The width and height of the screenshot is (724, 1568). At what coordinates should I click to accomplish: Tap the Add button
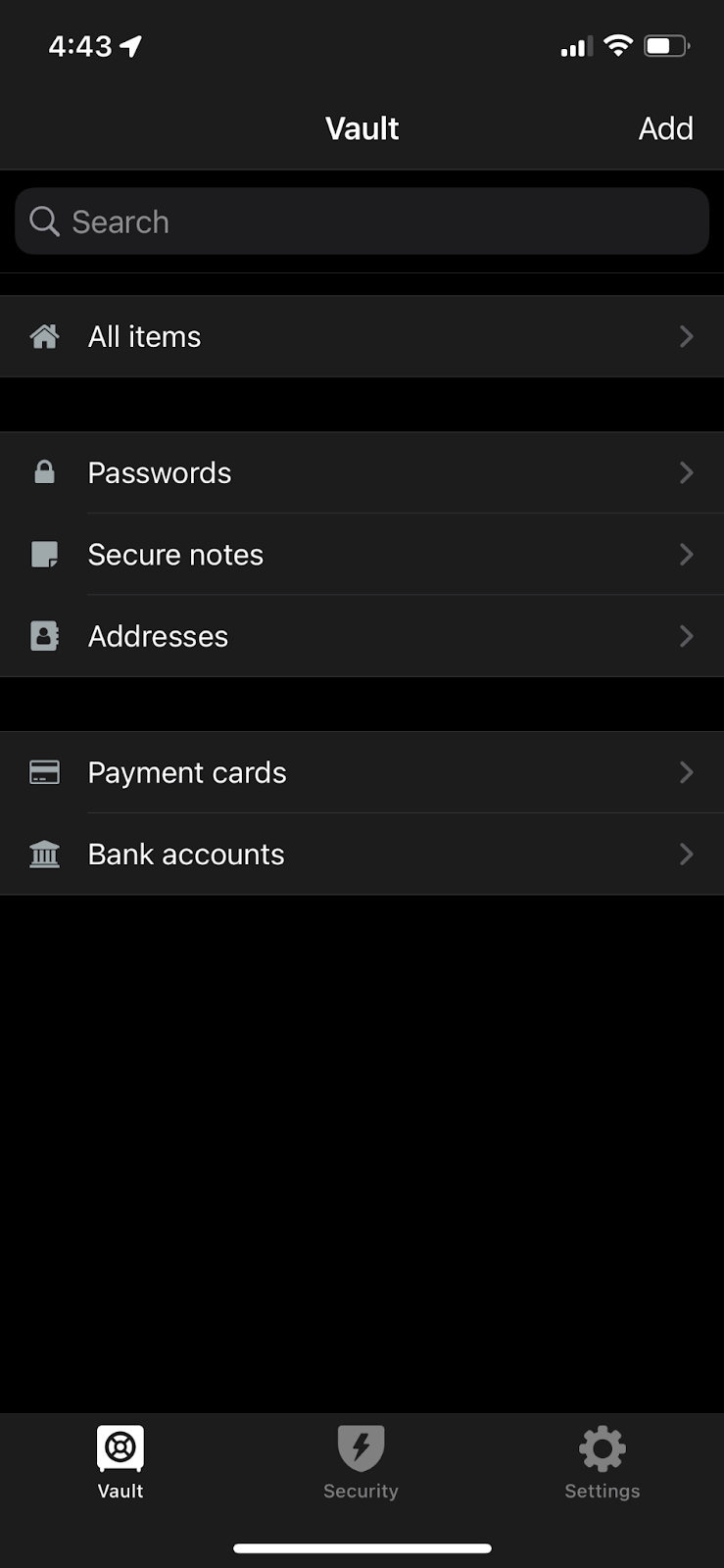(666, 128)
